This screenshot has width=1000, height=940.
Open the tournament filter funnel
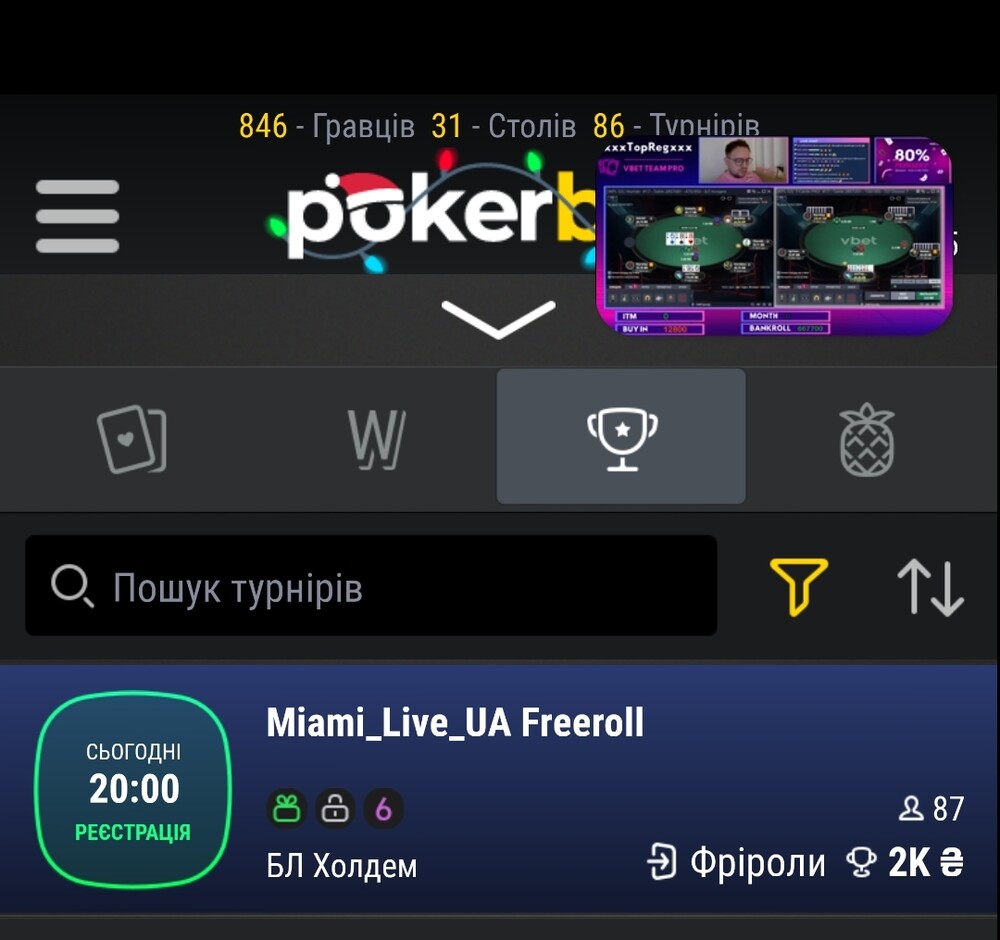[x=798, y=586]
